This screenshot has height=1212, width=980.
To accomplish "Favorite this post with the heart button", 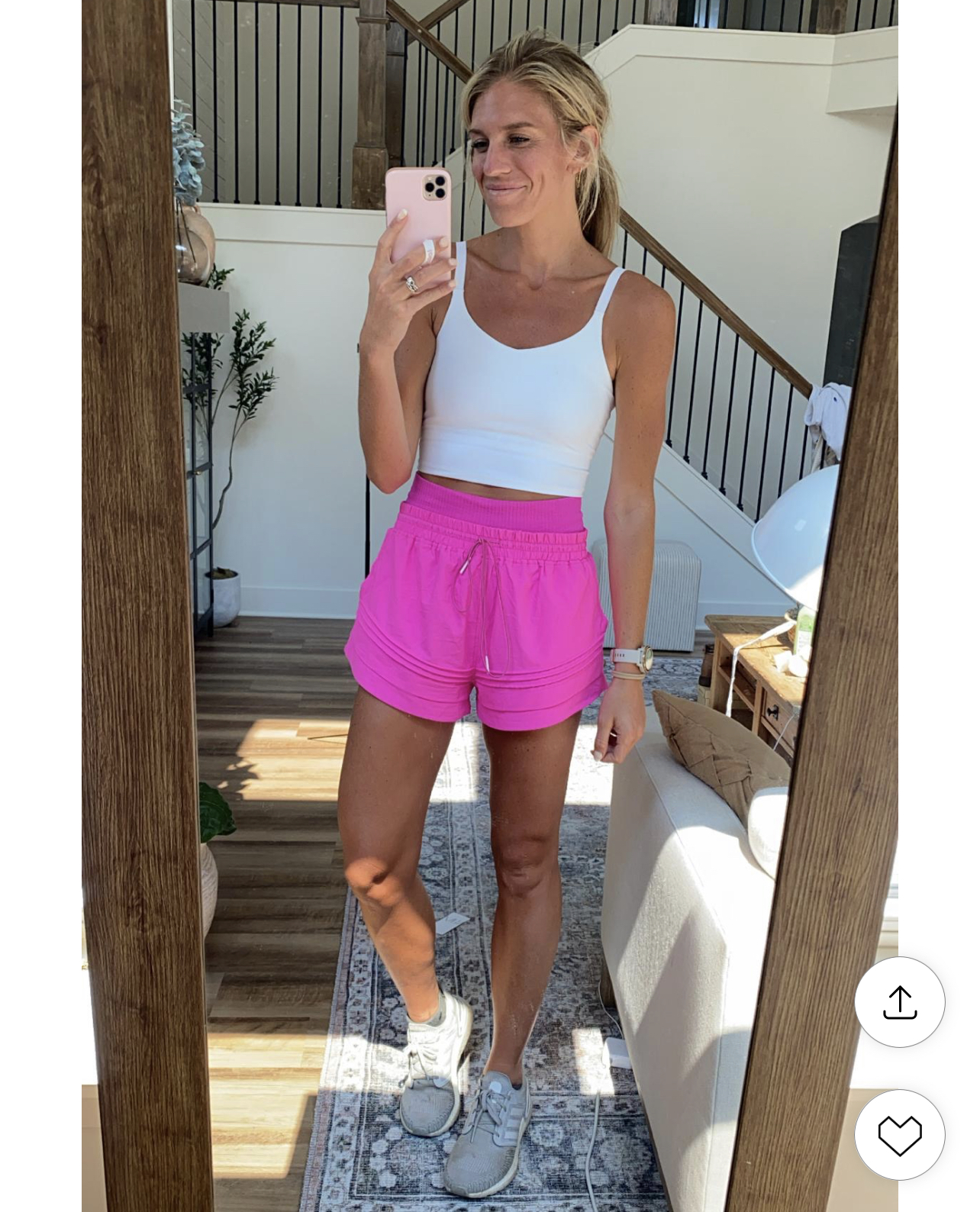I will pos(899,1134).
